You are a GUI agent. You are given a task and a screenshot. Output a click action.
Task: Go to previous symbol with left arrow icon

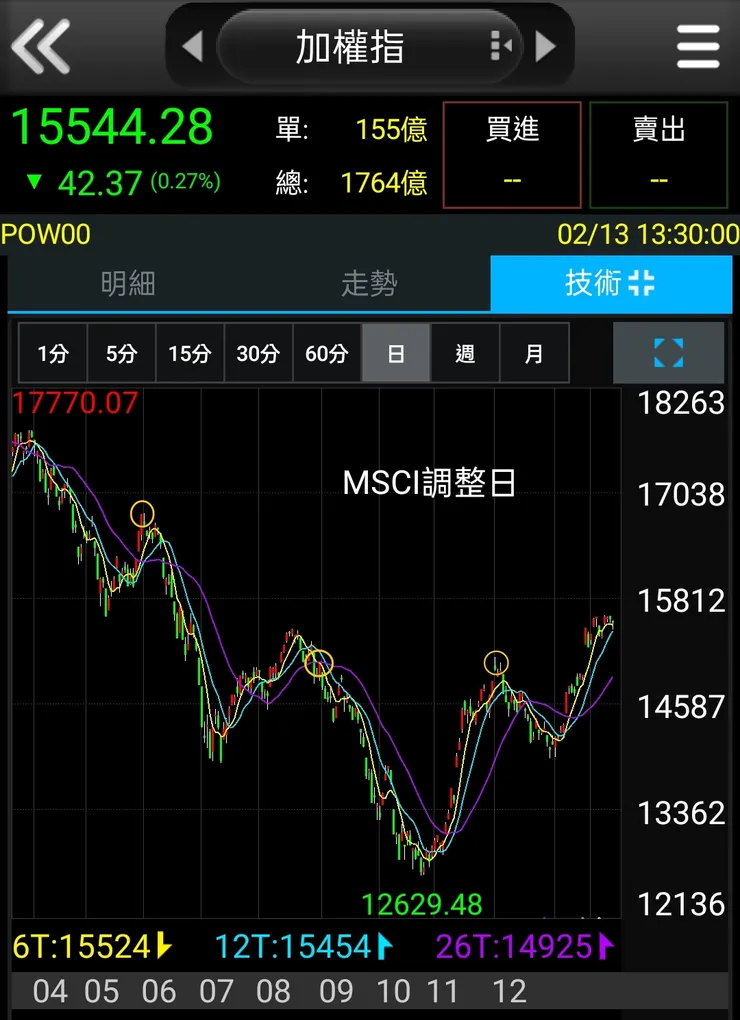(194, 46)
